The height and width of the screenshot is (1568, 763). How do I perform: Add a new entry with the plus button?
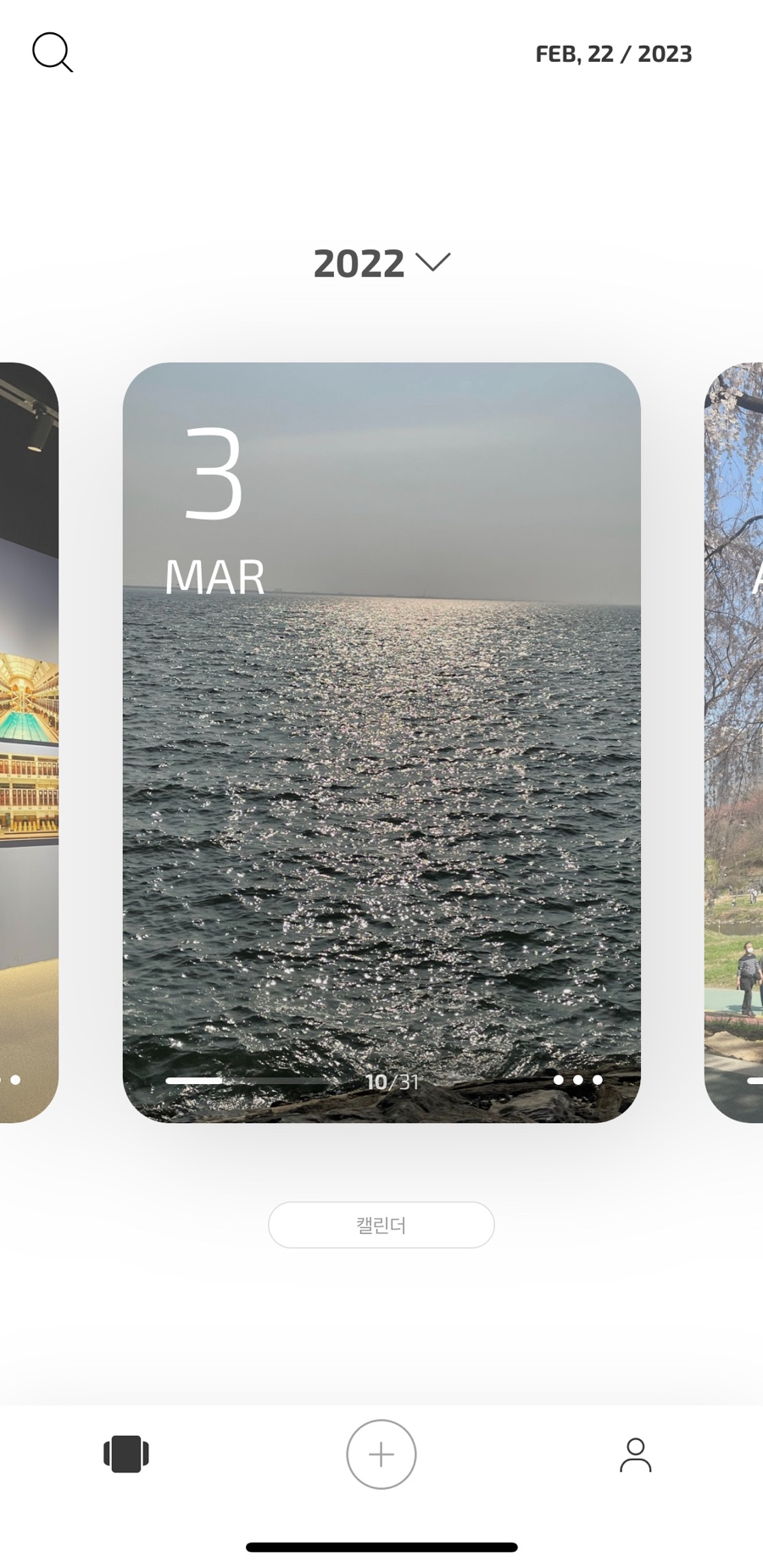pos(381,1454)
